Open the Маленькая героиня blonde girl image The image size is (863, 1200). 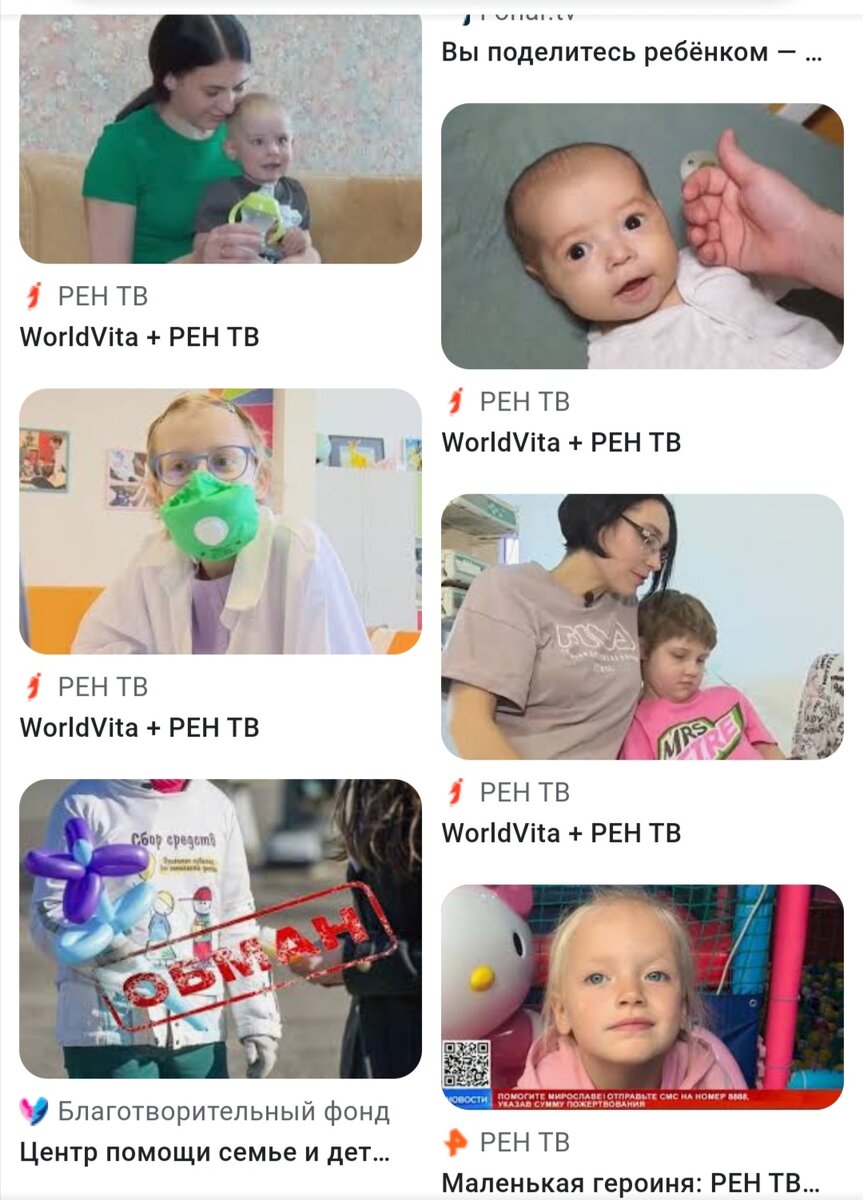tap(642, 996)
